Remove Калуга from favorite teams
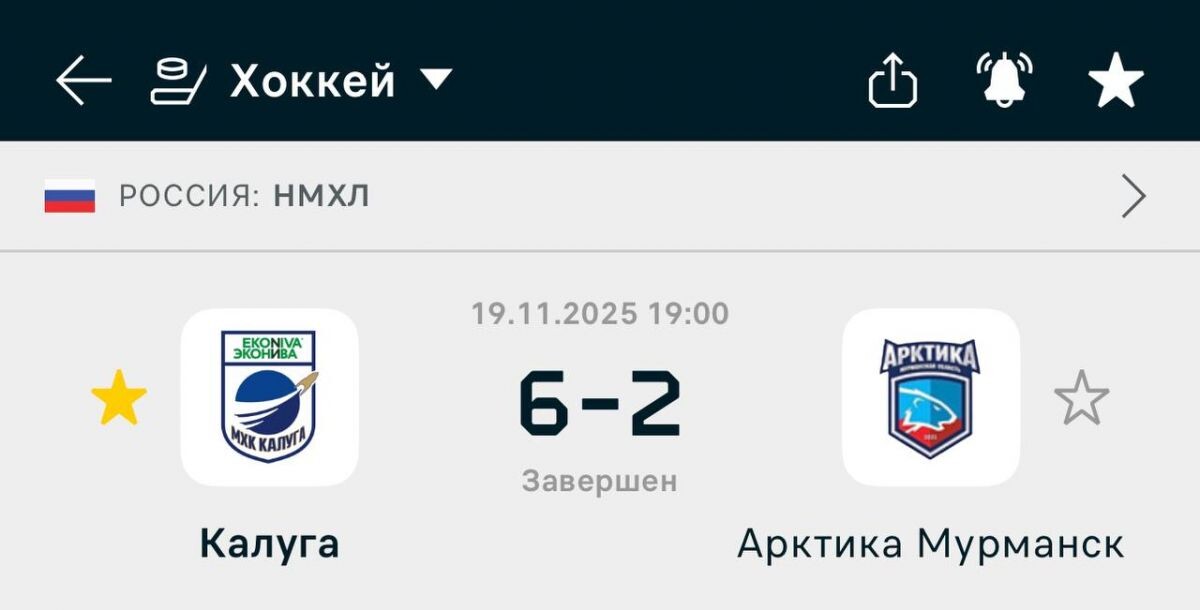This screenshot has width=1200, height=610. 119,397
